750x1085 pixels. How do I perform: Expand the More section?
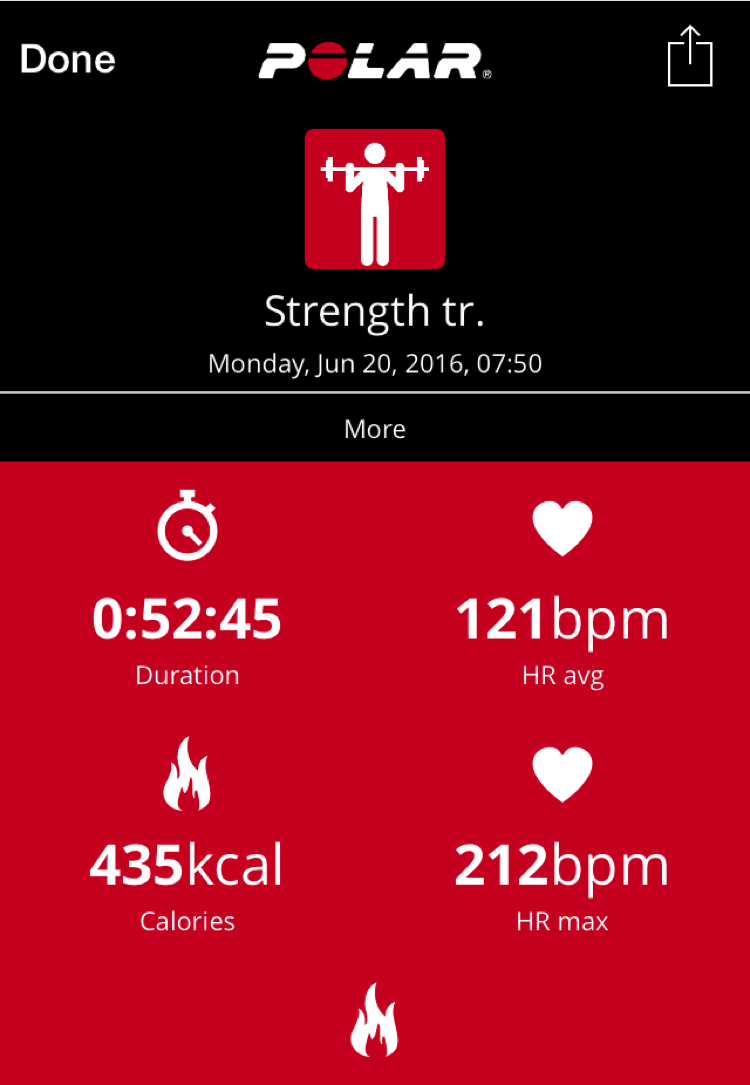click(375, 429)
